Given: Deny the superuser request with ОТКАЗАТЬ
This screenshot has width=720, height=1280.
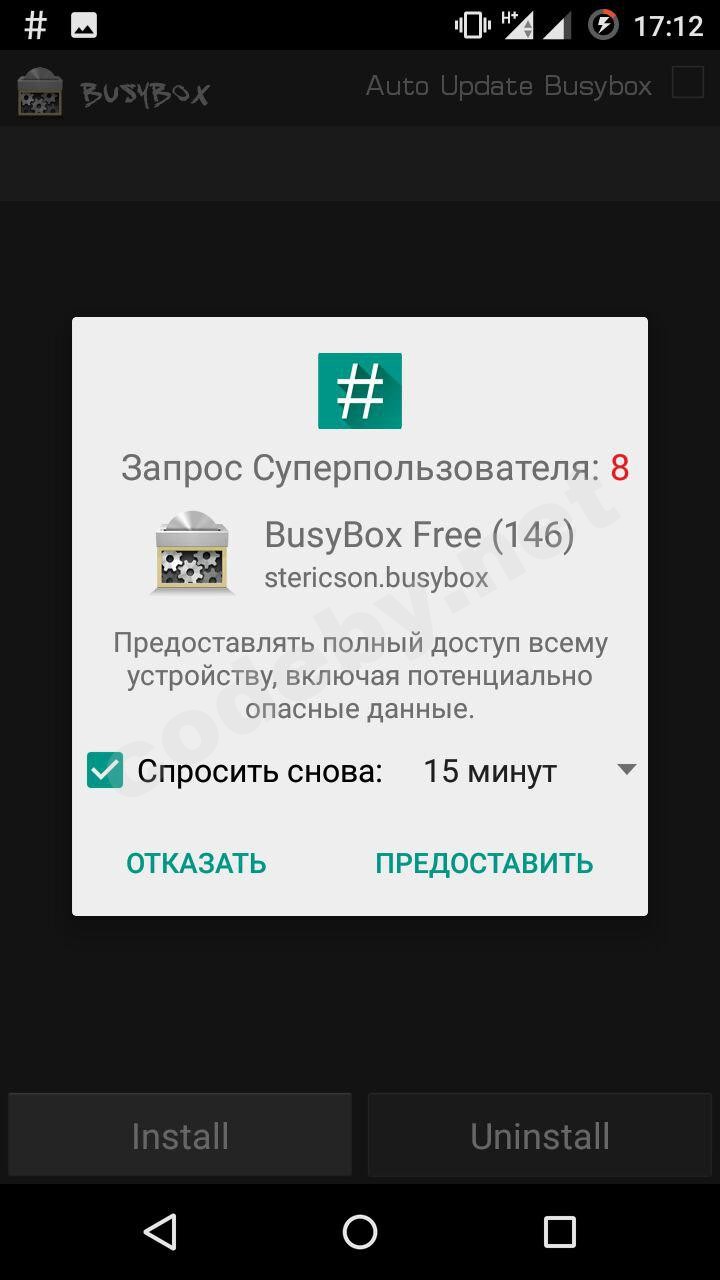Looking at the screenshot, I should pos(196,863).
